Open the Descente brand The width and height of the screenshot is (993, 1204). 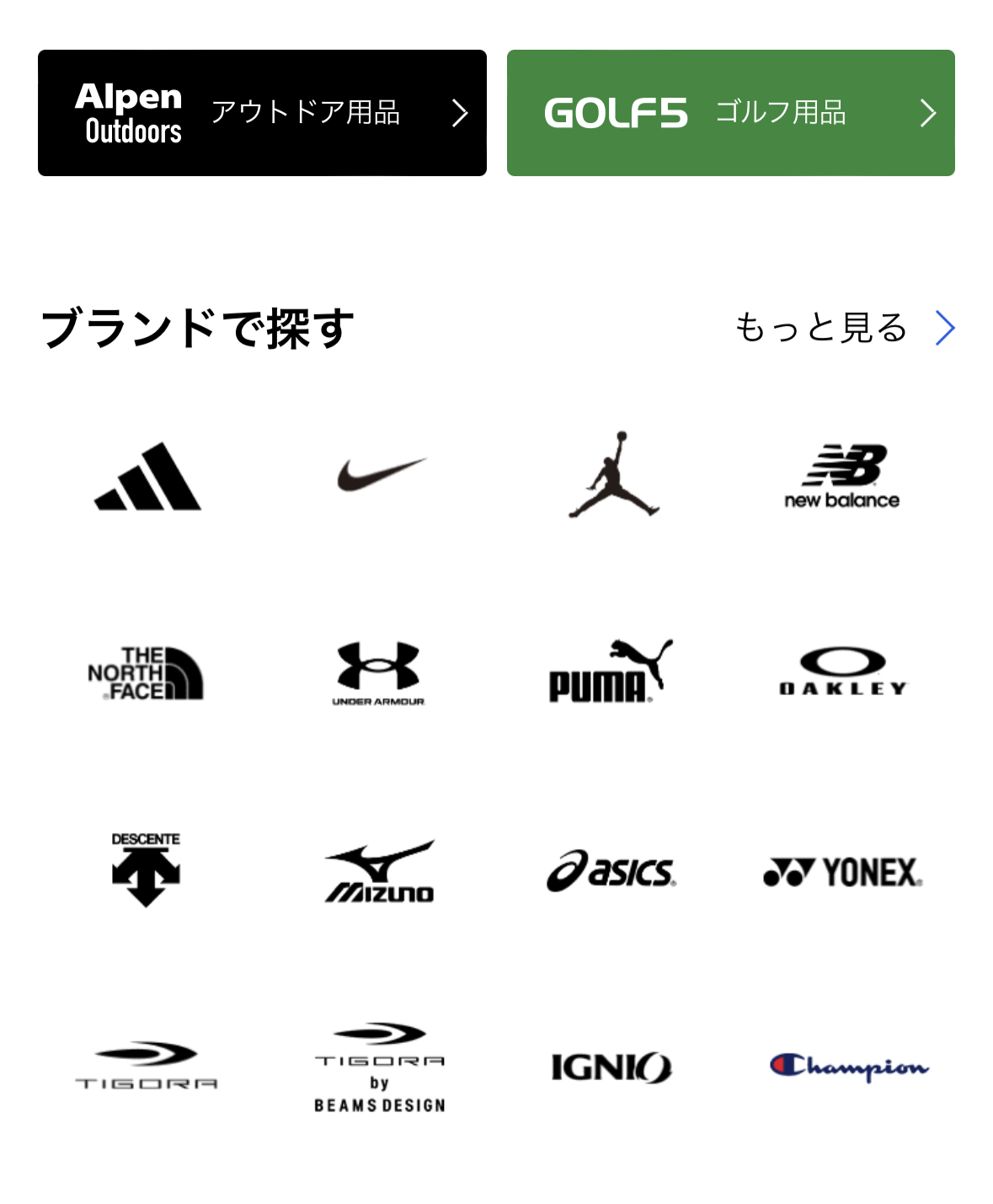[146, 870]
